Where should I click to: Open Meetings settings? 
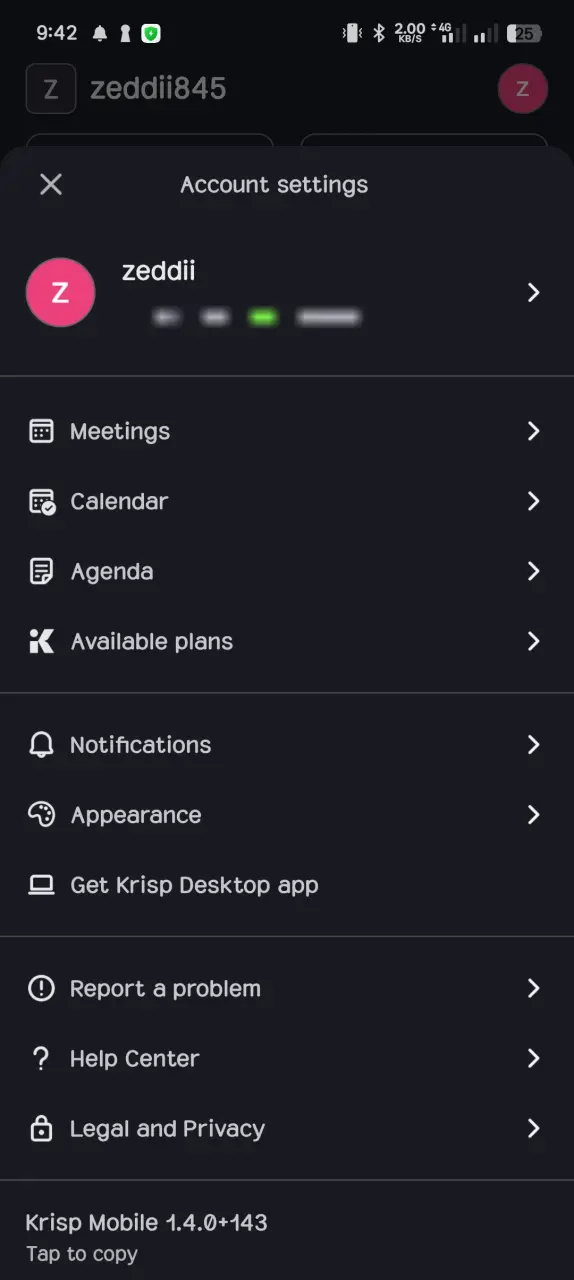[287, 431]
